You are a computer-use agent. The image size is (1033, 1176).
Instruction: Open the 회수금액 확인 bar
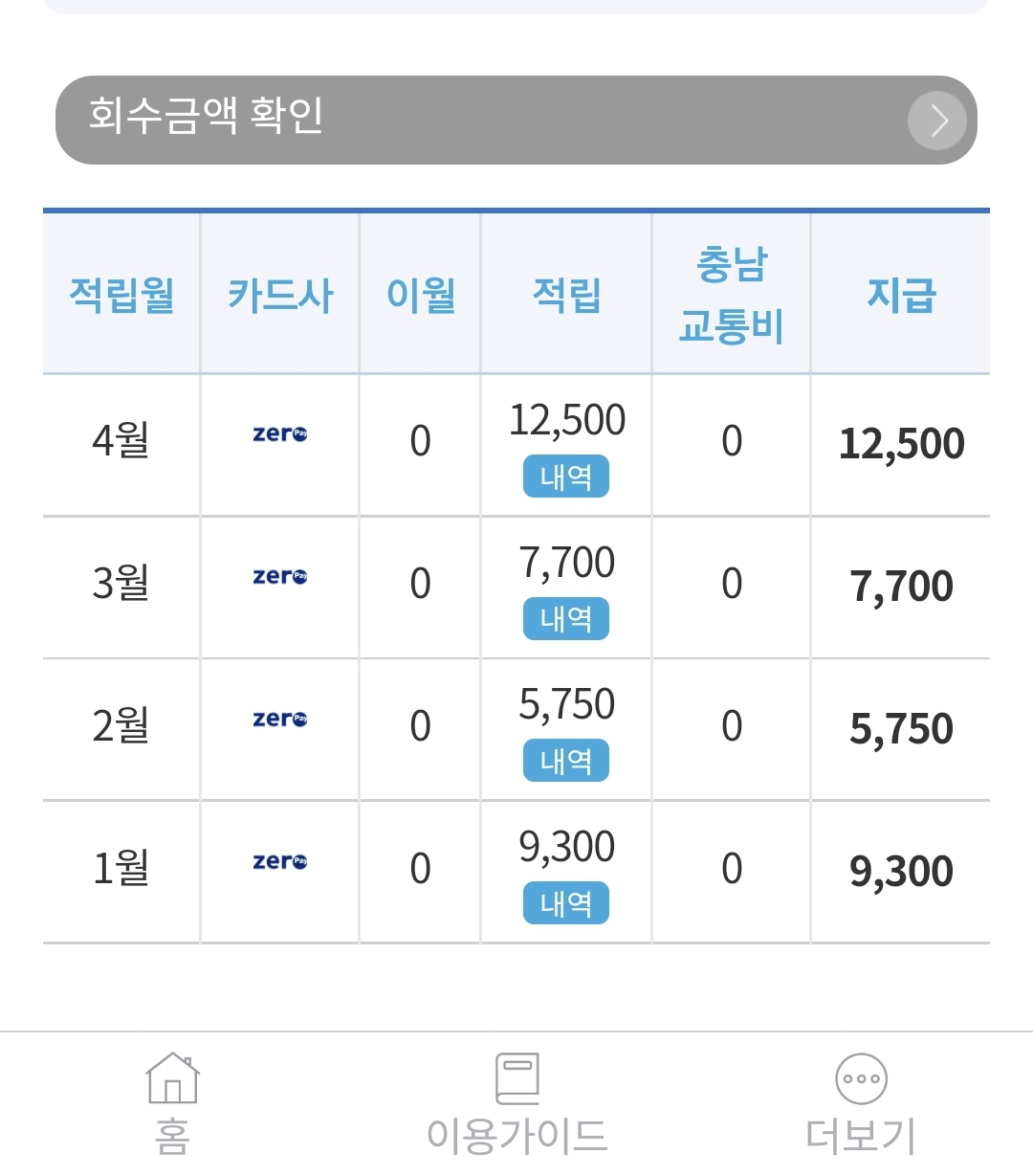click(x=516, y=120)
